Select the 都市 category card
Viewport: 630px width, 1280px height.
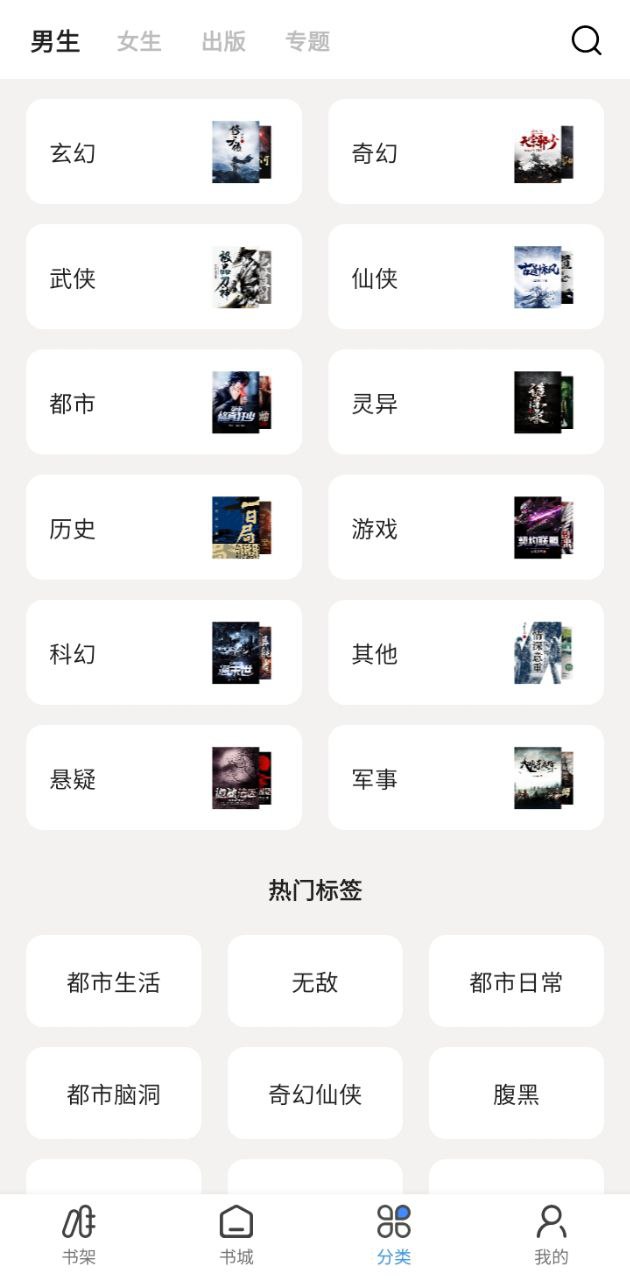point(163,402)
